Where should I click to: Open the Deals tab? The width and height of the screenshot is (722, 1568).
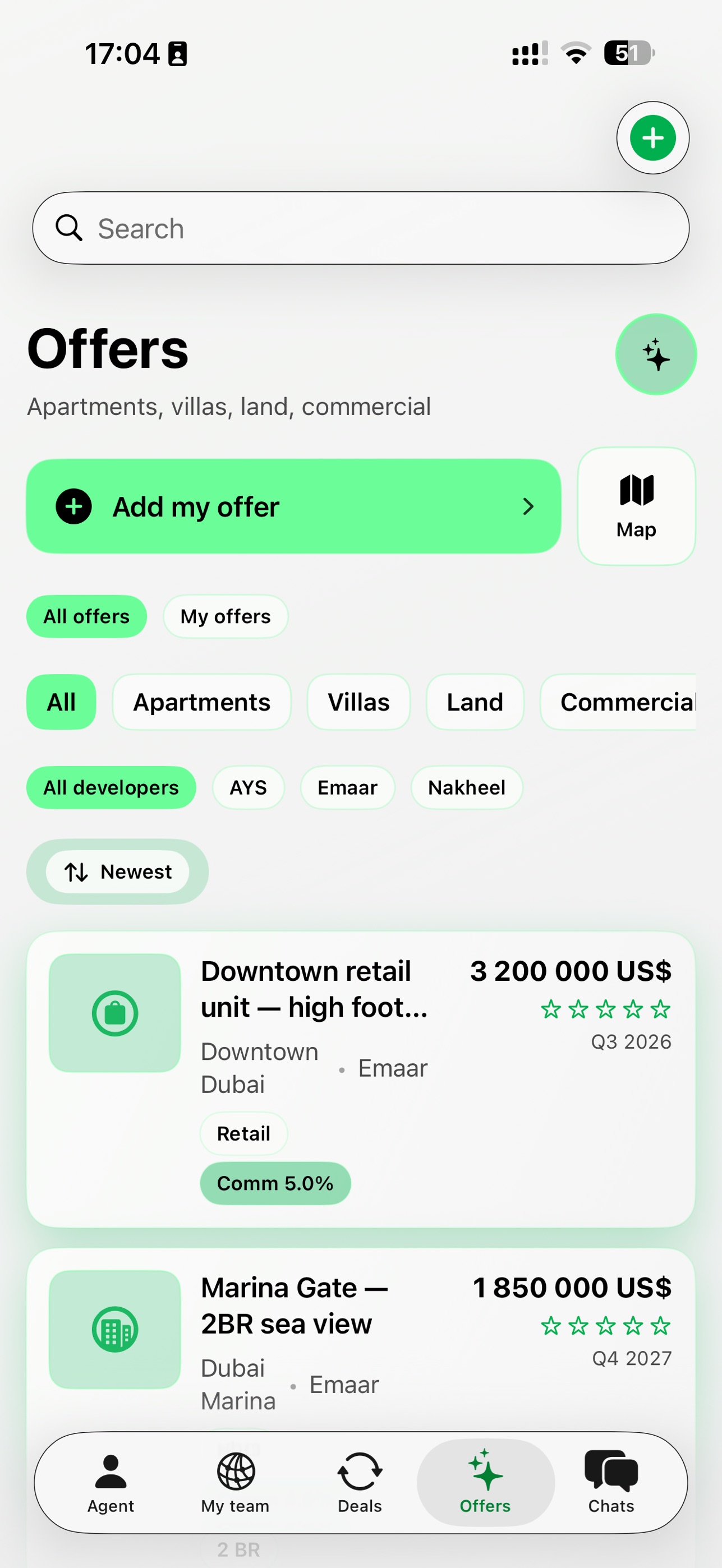coord(360,1483)
